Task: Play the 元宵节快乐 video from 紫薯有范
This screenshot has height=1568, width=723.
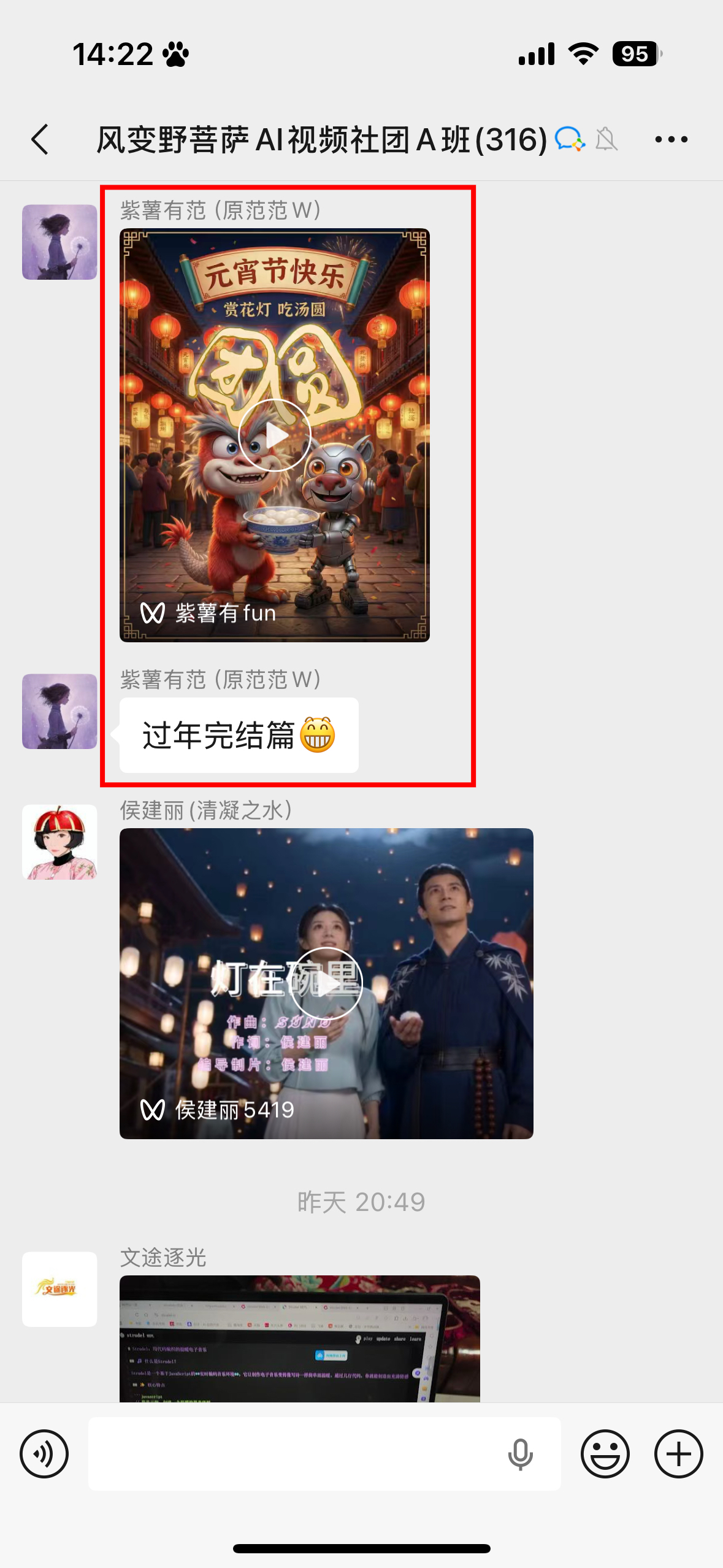Action: click(x=274, y=435)
